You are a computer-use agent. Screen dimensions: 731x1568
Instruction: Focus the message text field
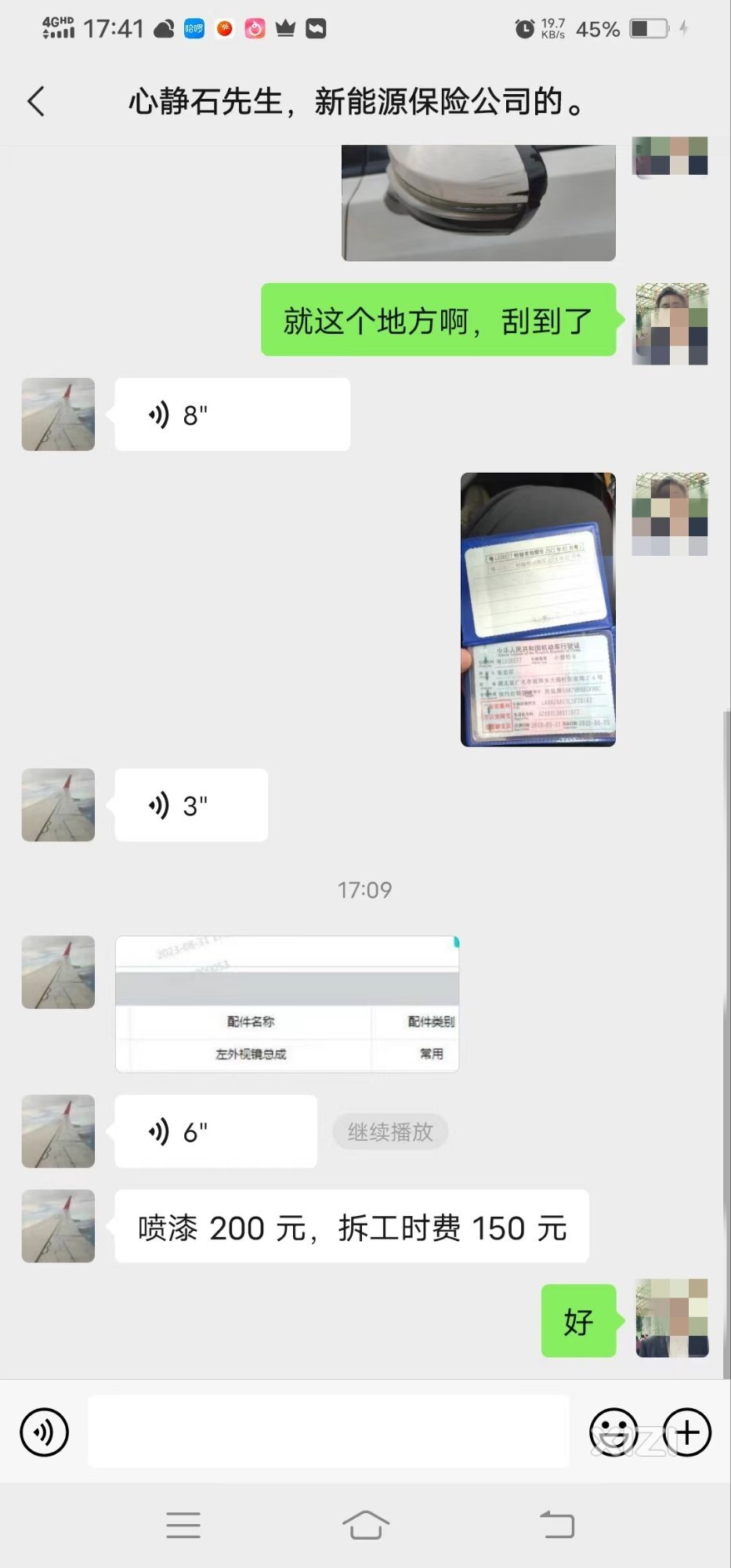328,1432
